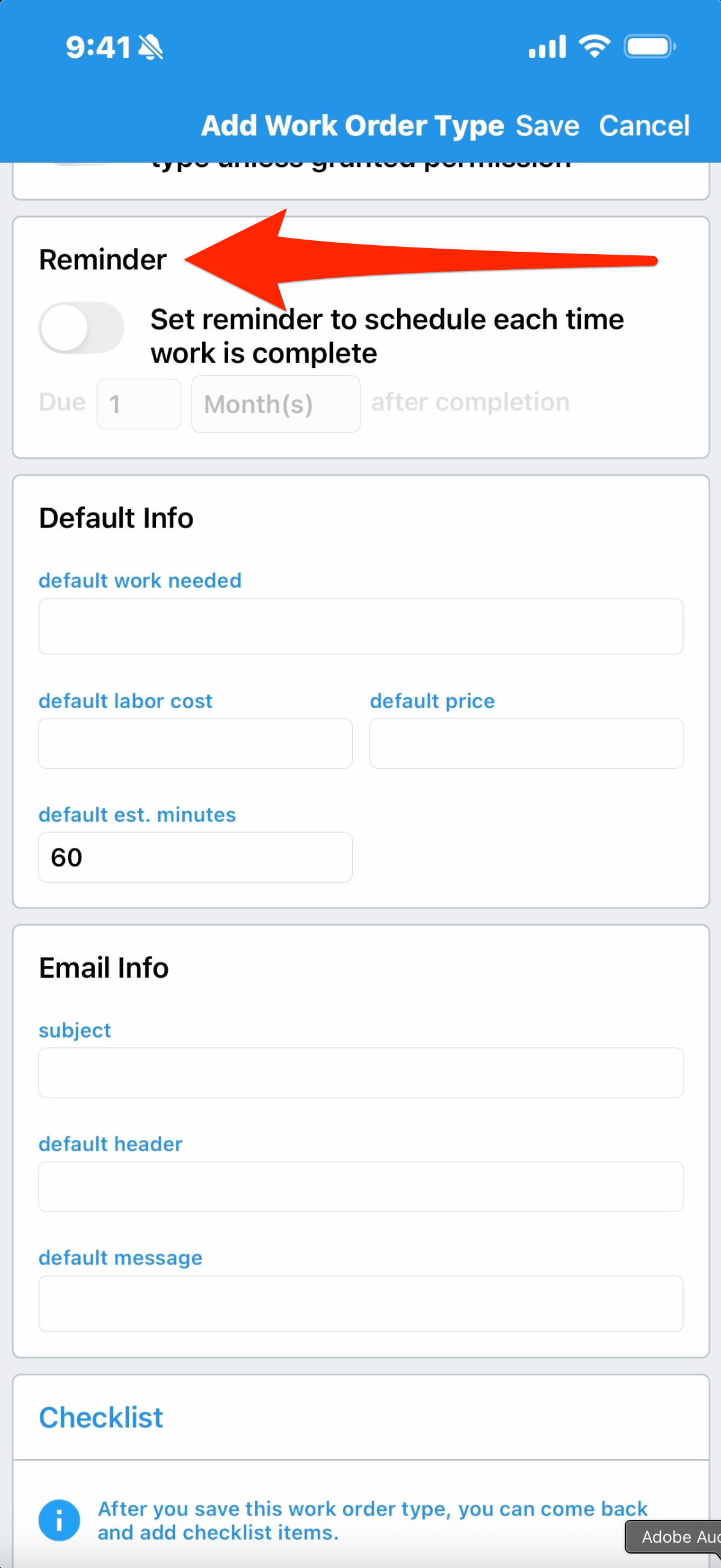This screenshot has height=1568, width=721.
Task: Select the default header field
Action: [x=361, y=1186]
